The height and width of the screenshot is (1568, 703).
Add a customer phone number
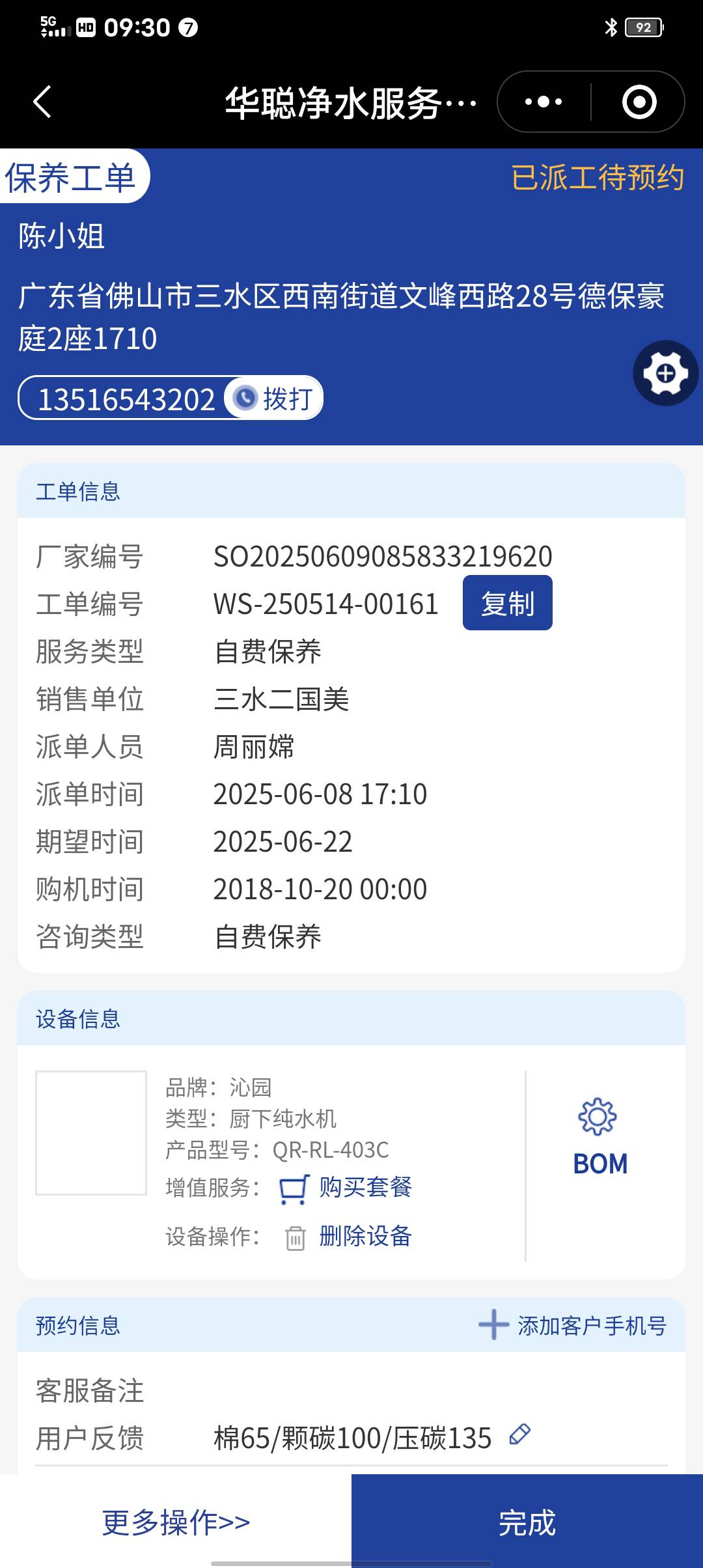(x=573, y=1325)
